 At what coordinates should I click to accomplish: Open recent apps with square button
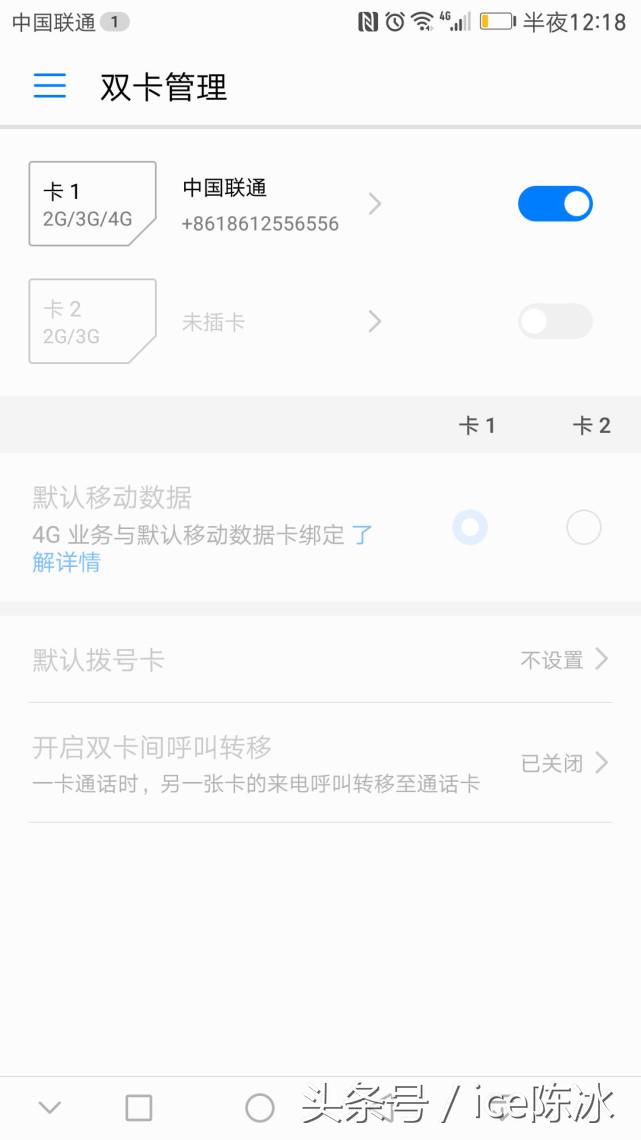[x=139, y=1107]
